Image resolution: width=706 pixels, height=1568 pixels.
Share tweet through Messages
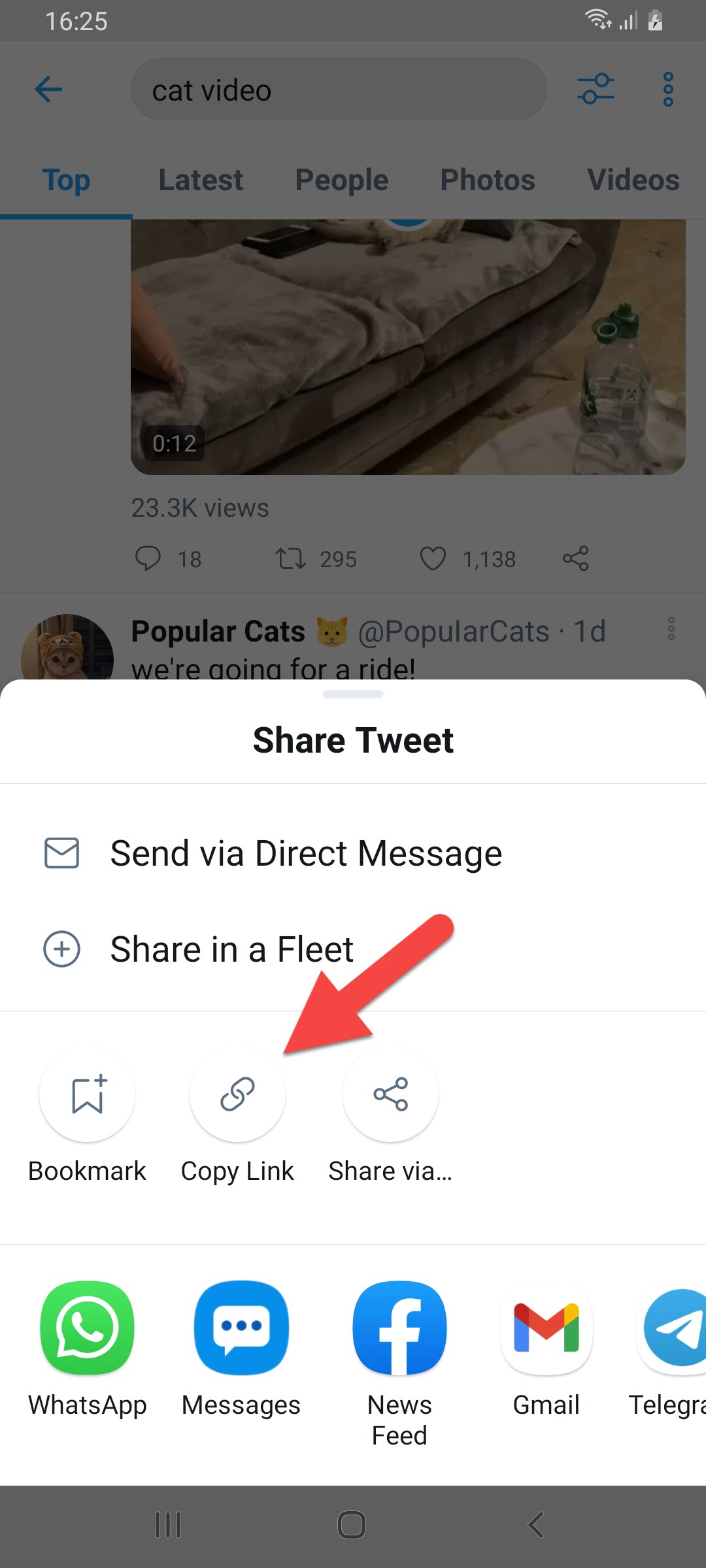[x=241, y=1329]
